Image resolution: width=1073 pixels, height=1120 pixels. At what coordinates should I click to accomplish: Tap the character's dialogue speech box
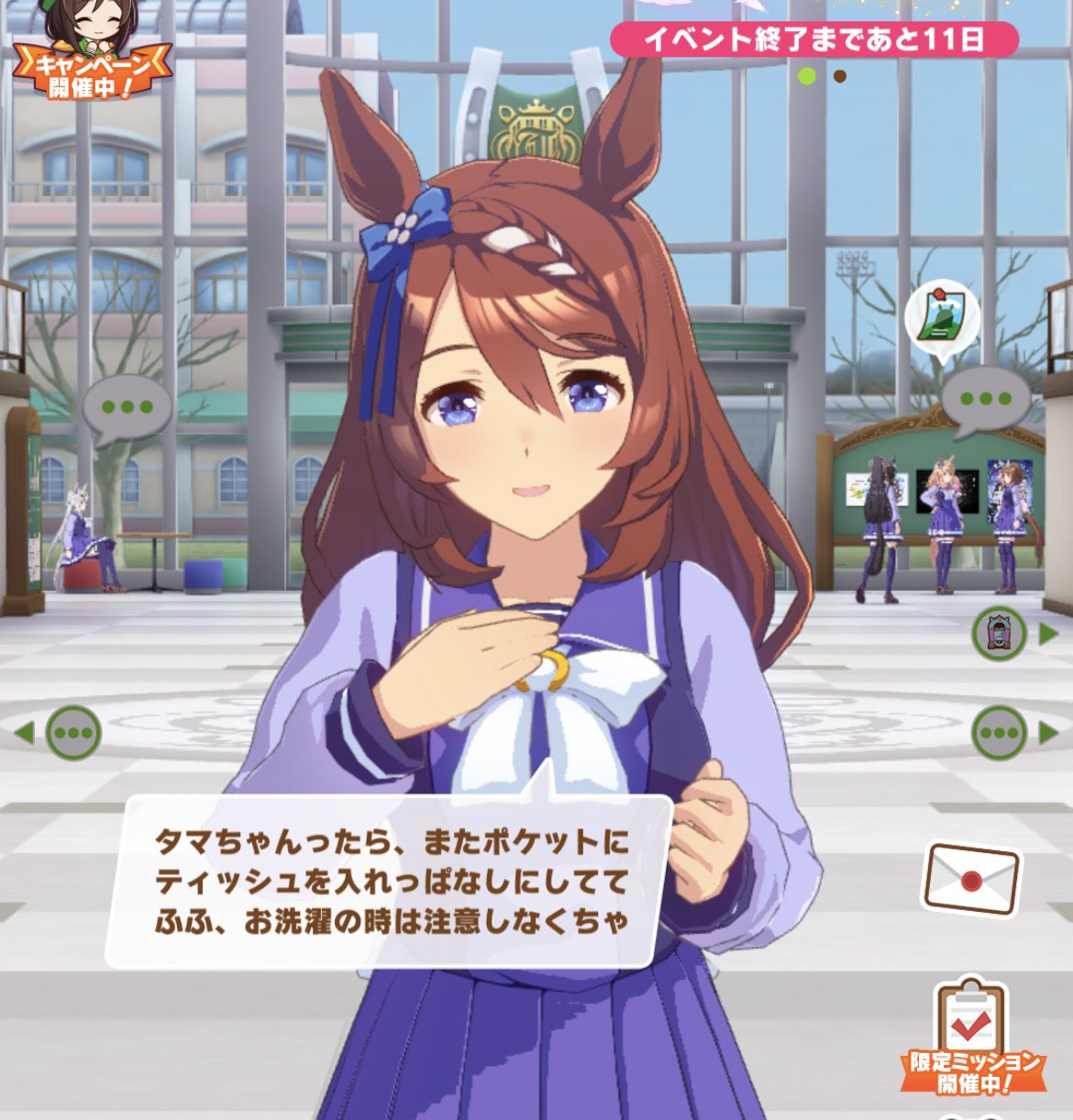click(391, 881)
